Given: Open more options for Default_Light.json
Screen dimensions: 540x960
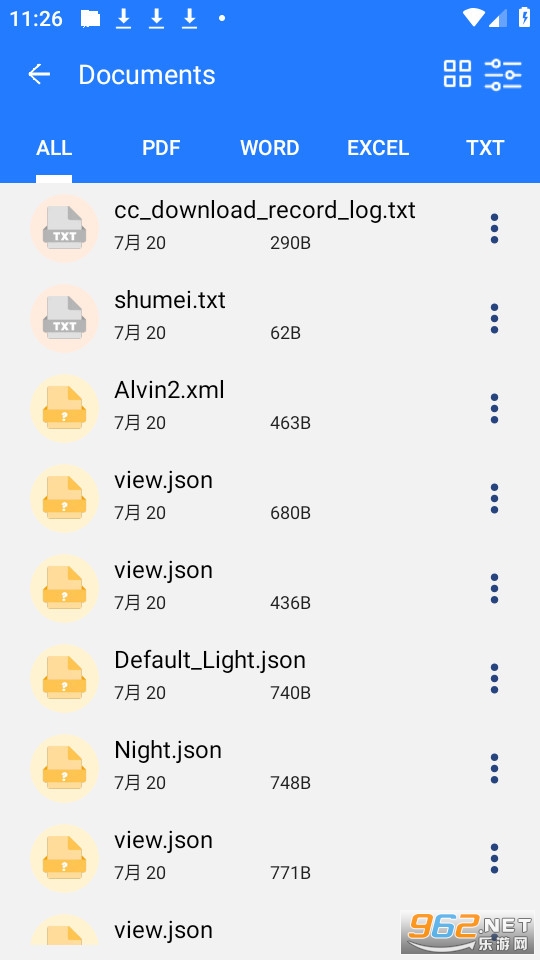Looking at the screenshot, I should coord(494,678).
